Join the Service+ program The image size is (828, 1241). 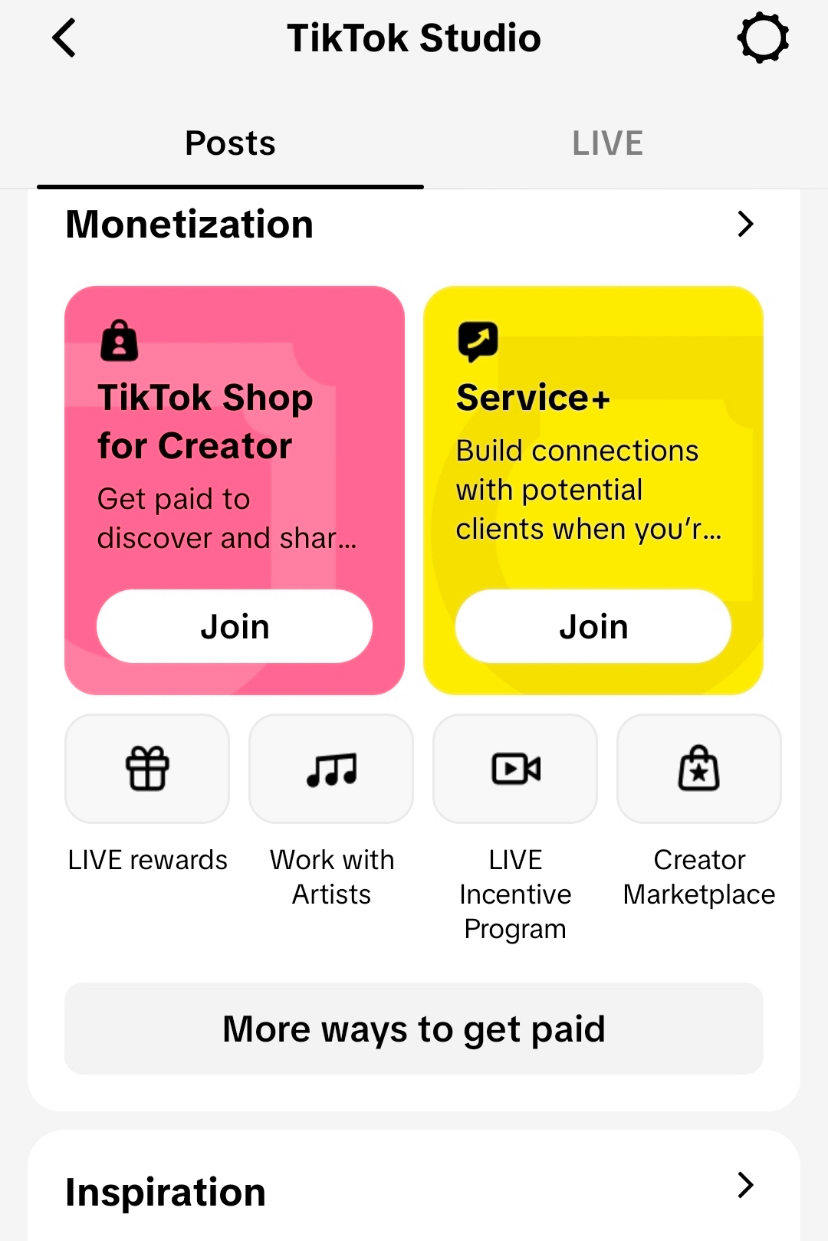593,626
